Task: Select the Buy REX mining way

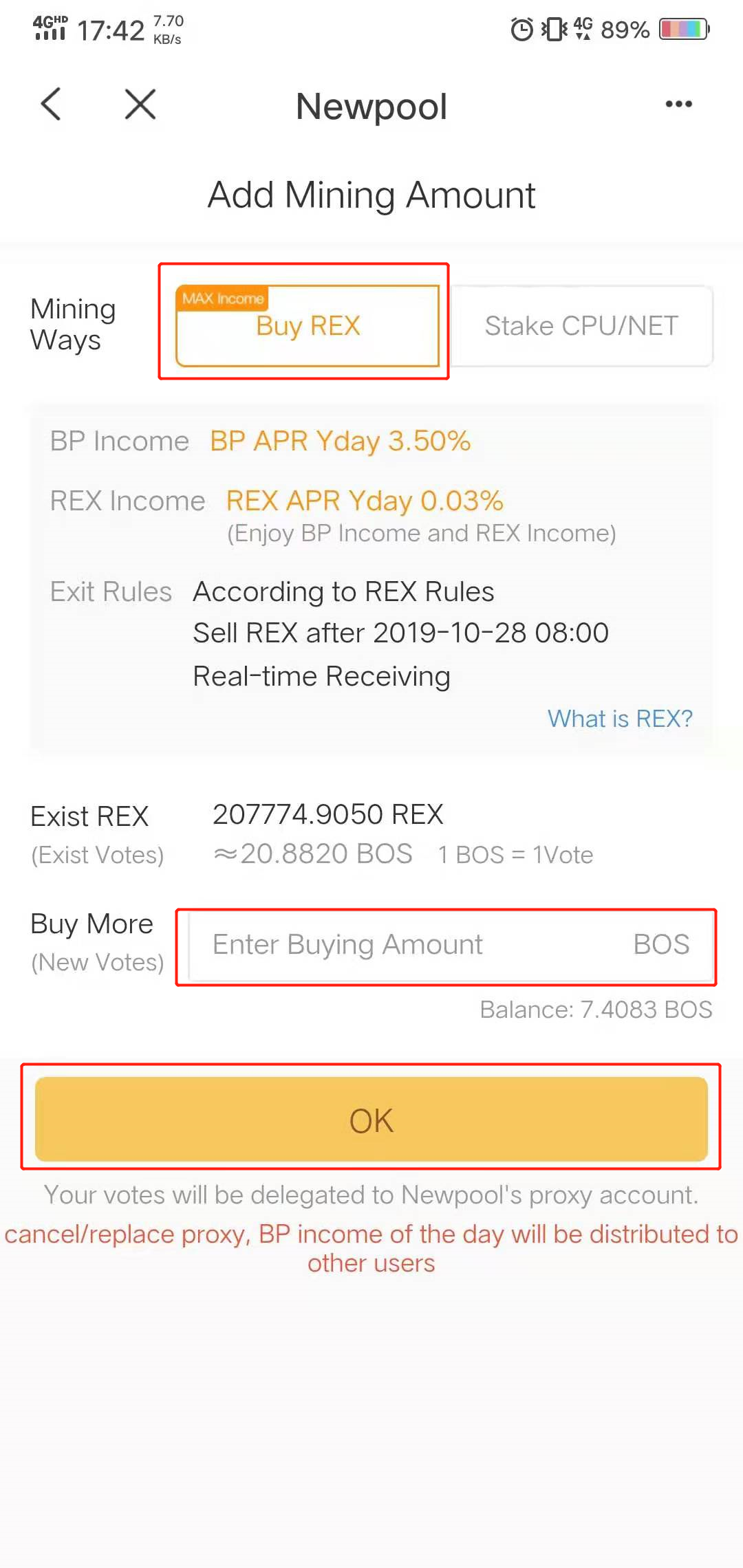Action: 308,326
